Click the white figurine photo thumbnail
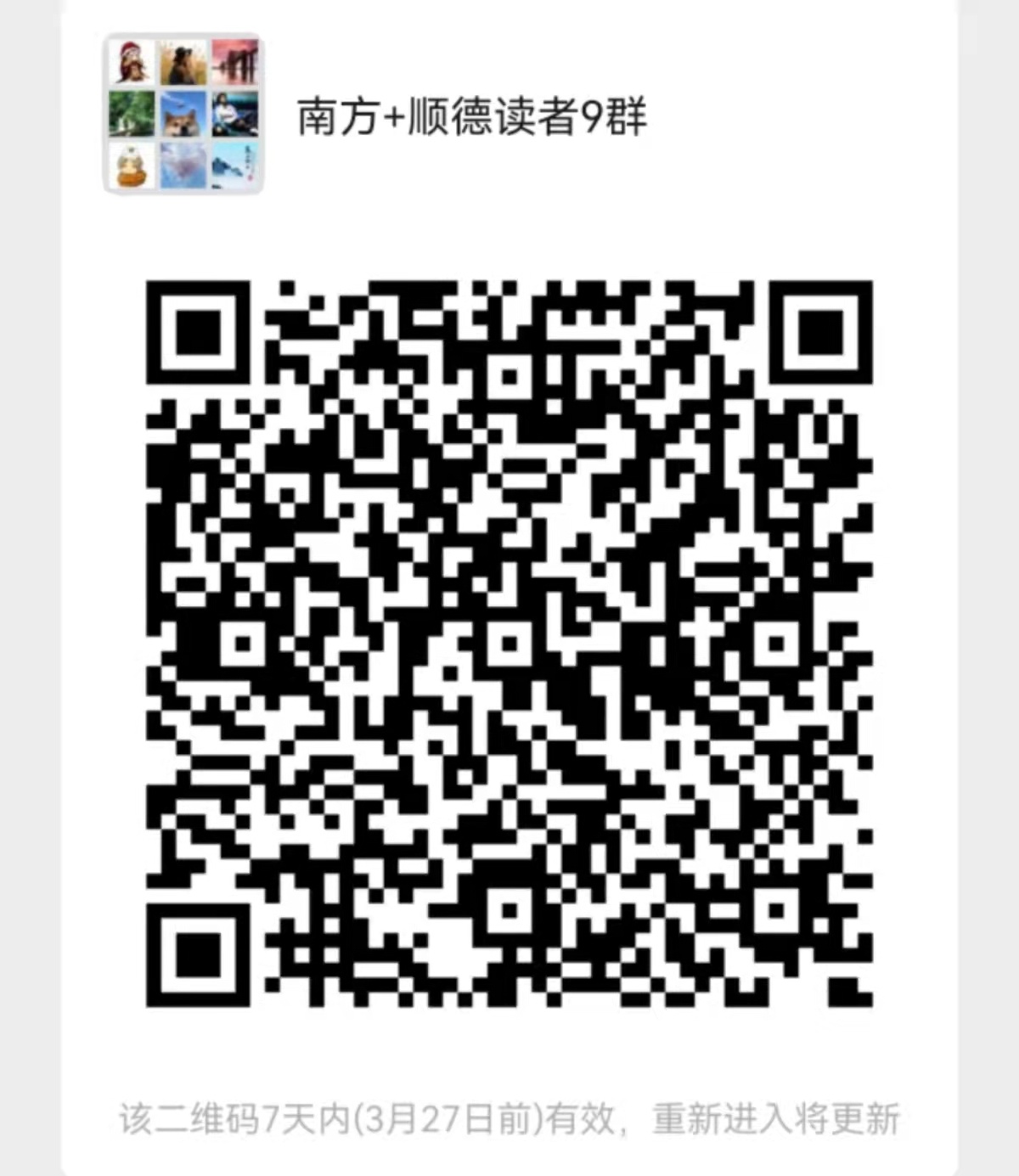The image size is (1019, 1176). [x=131, y=167]
